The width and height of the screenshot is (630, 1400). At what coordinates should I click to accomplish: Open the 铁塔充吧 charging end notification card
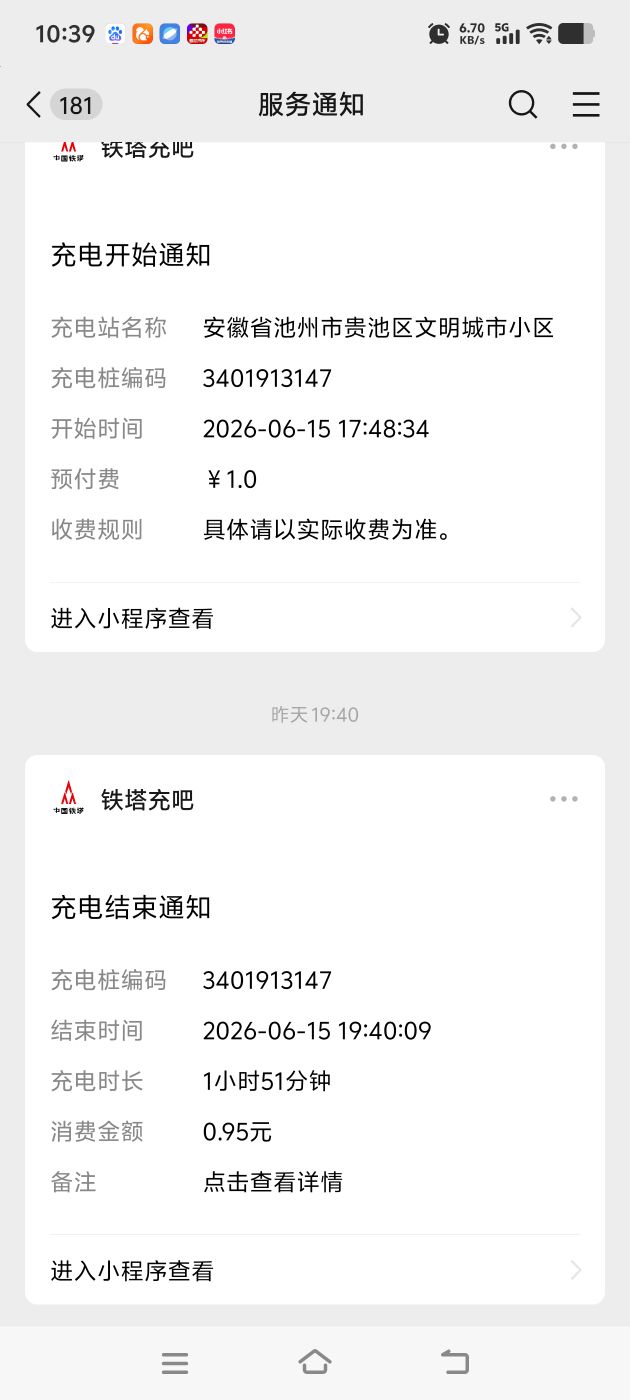tap(315, 1029)
